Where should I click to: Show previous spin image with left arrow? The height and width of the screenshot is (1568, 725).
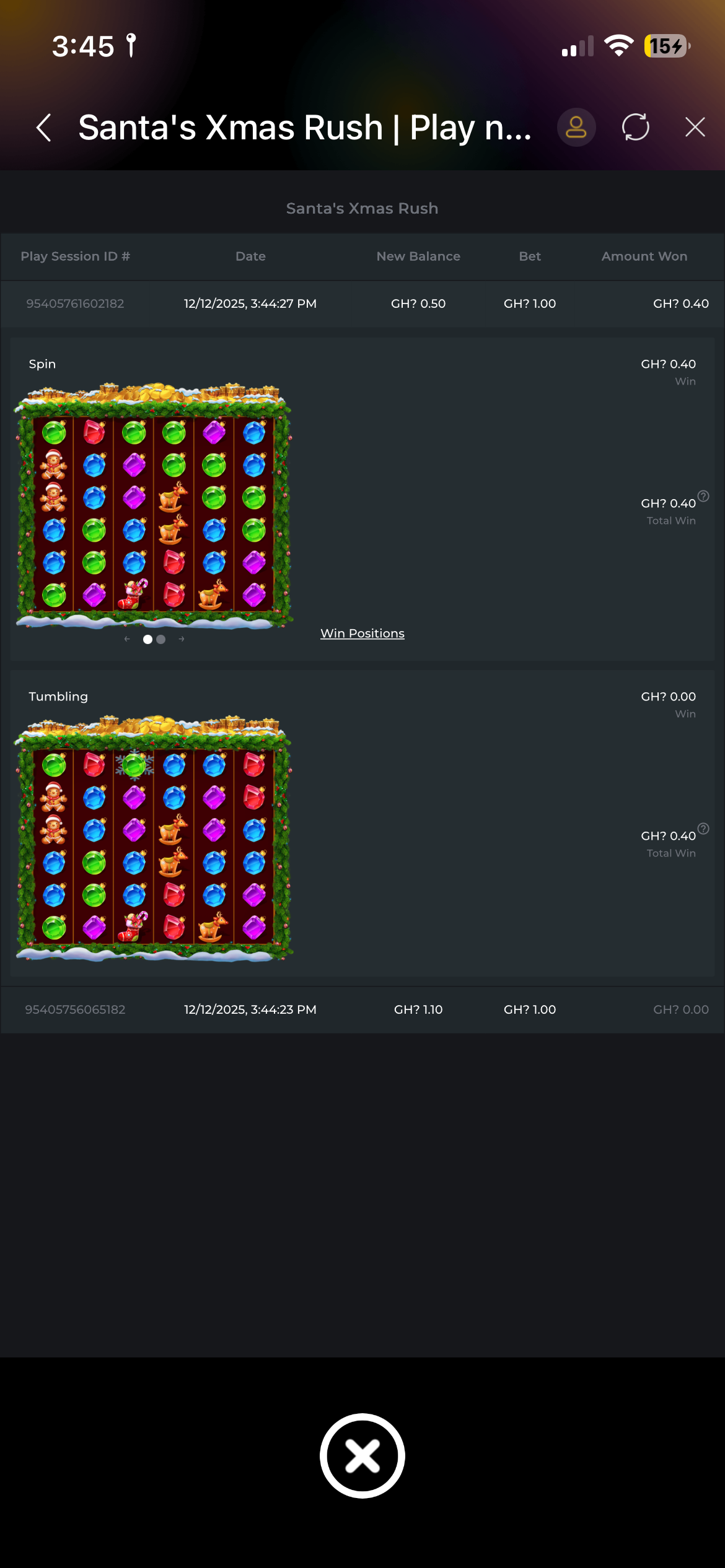[x=127, y=639]
